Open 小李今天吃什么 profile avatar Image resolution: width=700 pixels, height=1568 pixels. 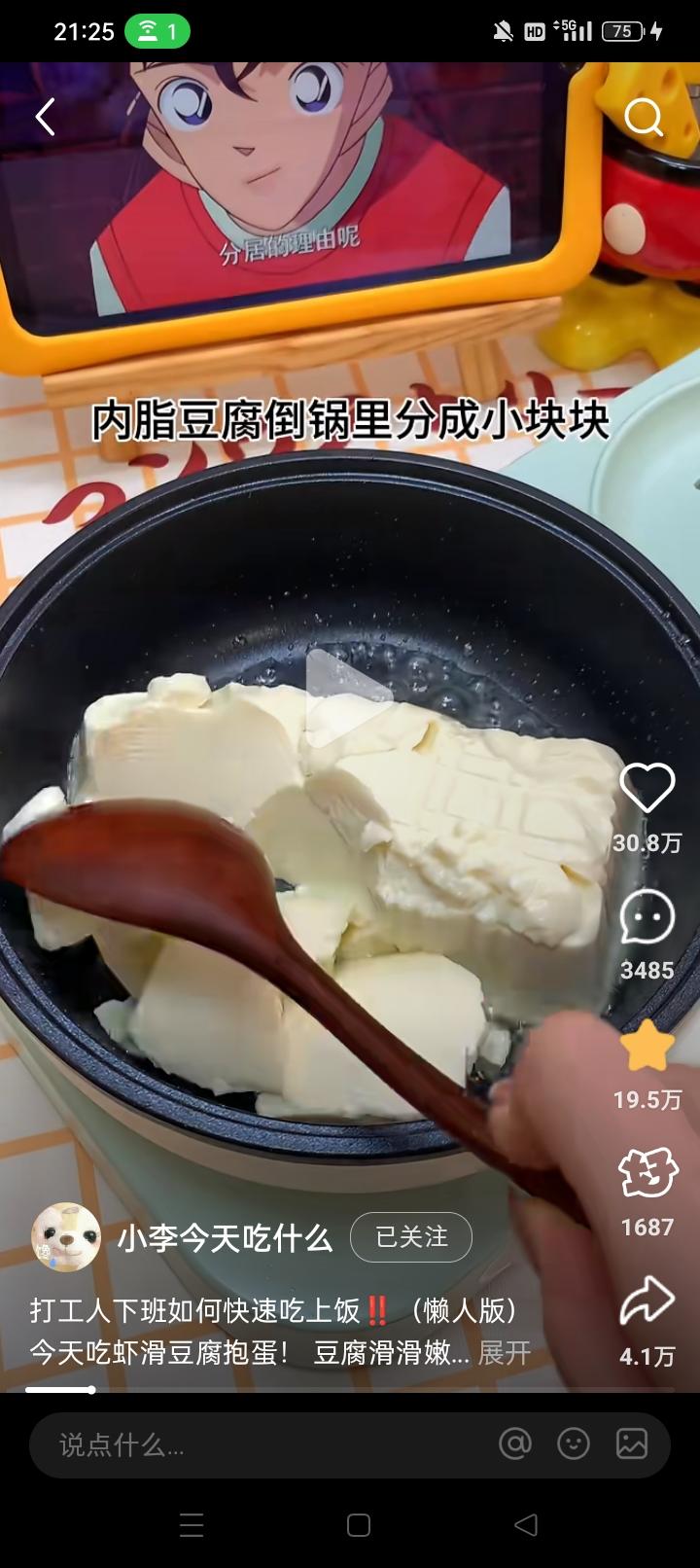click(x=66, y=1237)
